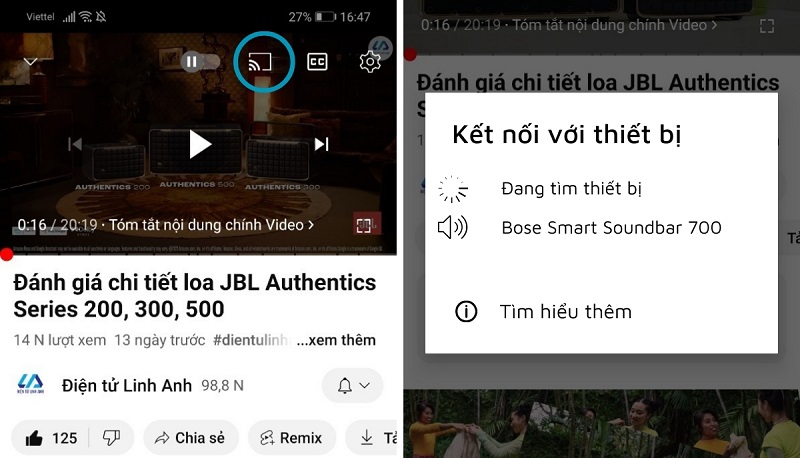The height and width of the screenshot is (458, 800).
Task: Open the Remix option
Action: [291, 437]
